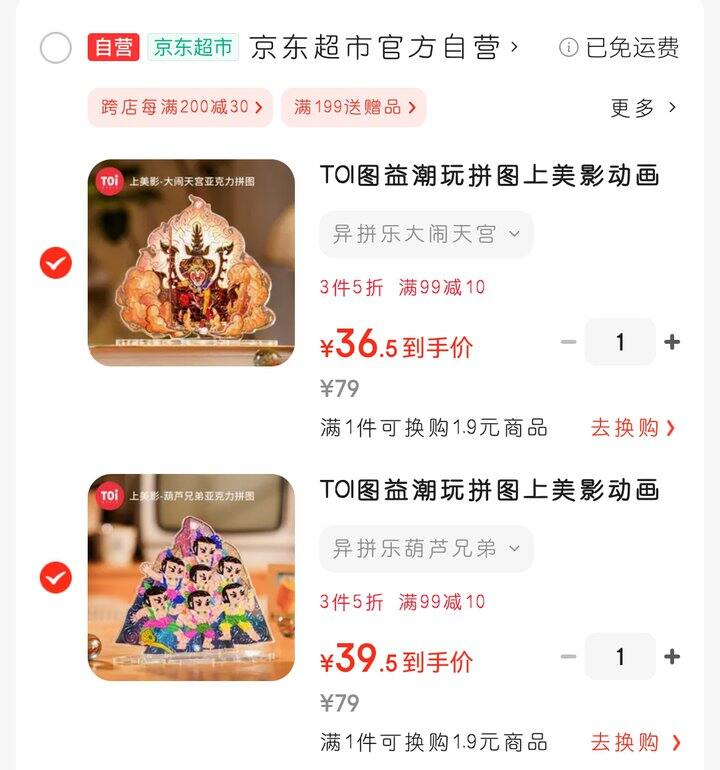Tap 去换购 under 大闹天宫 puzzle
Image resolution: width=720 pixels, height=770 pixels.
tap(632, 428)
